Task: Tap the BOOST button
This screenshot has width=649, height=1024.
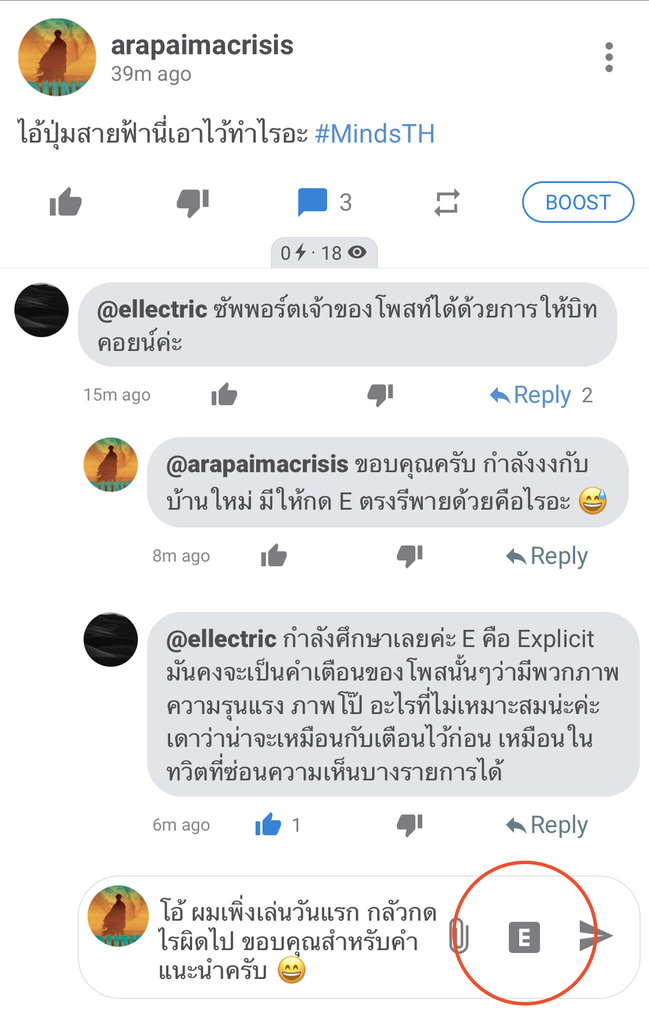Action: click(577, 202)
